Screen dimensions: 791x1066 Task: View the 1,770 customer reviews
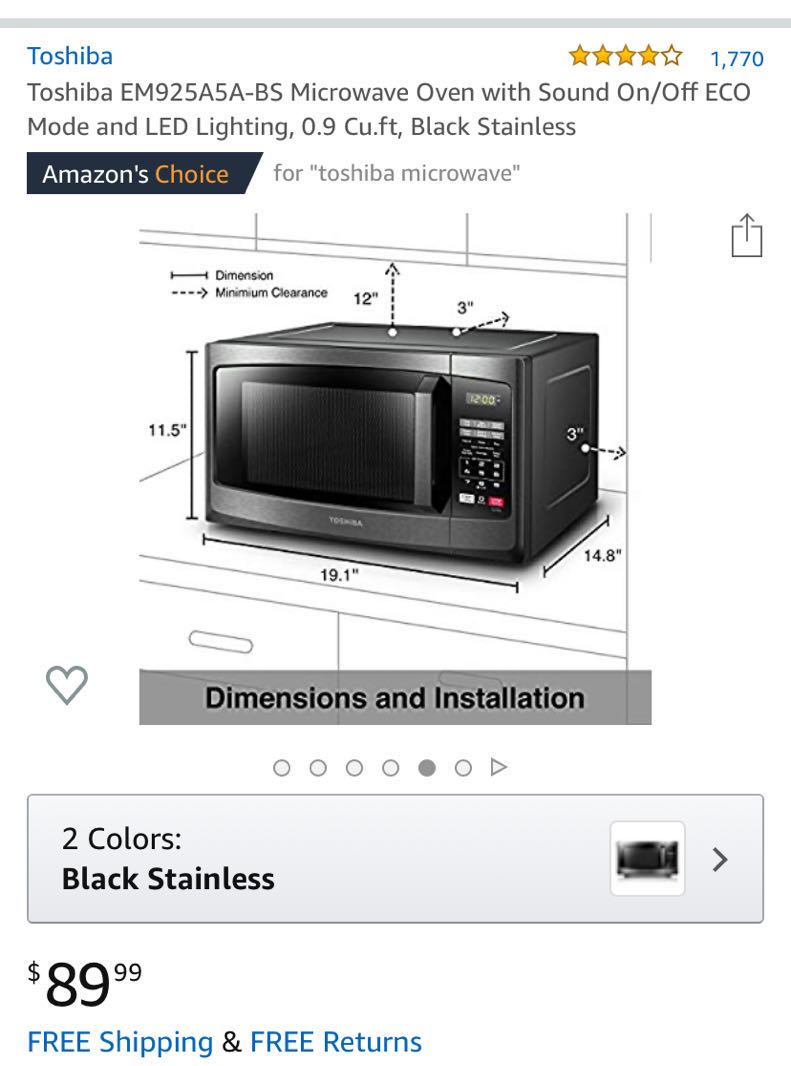click(736, 58)
